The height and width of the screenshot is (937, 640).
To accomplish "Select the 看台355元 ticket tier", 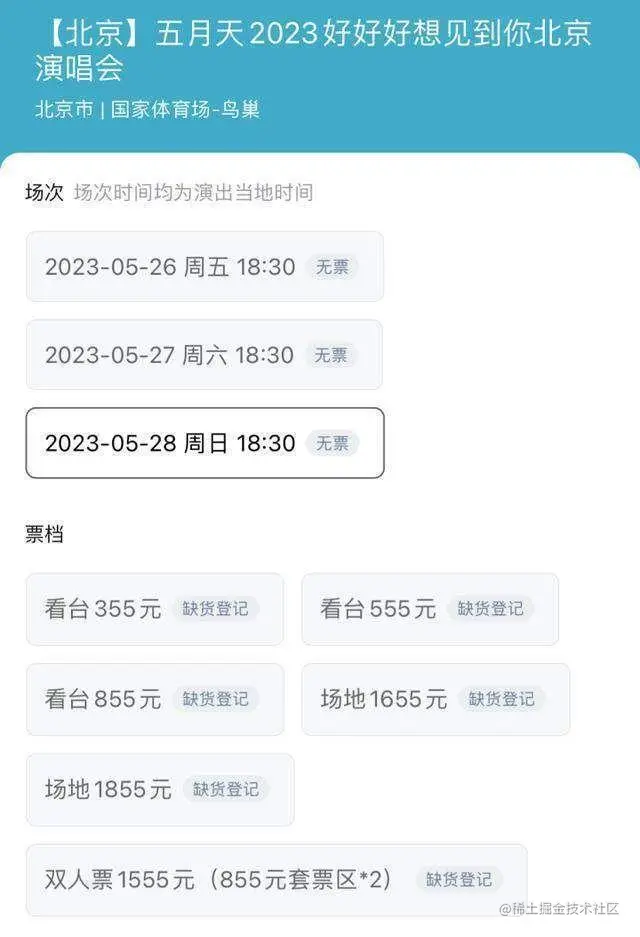I will (154, 609).
